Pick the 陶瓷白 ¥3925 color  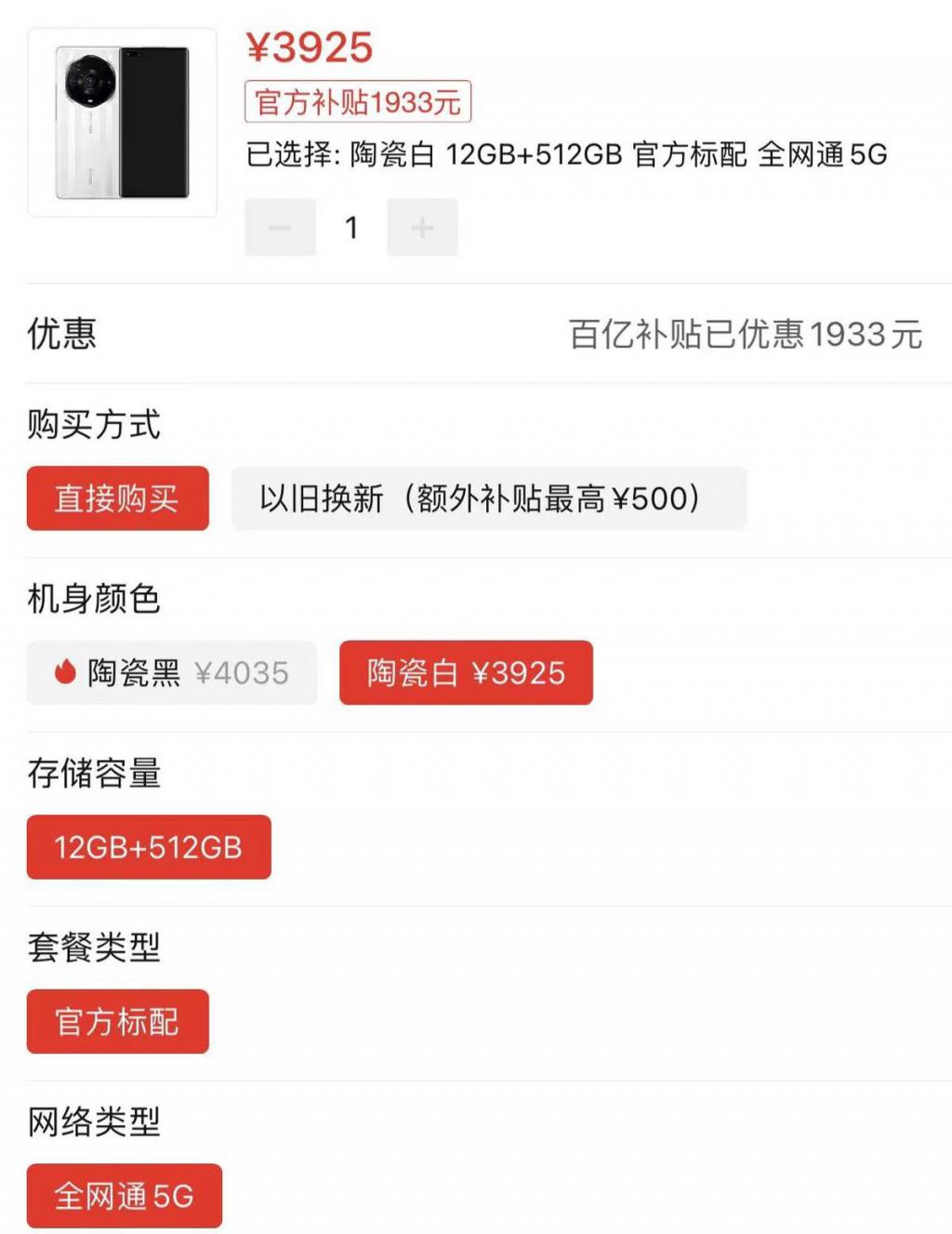pyautogui.click(x=466, y=672)
